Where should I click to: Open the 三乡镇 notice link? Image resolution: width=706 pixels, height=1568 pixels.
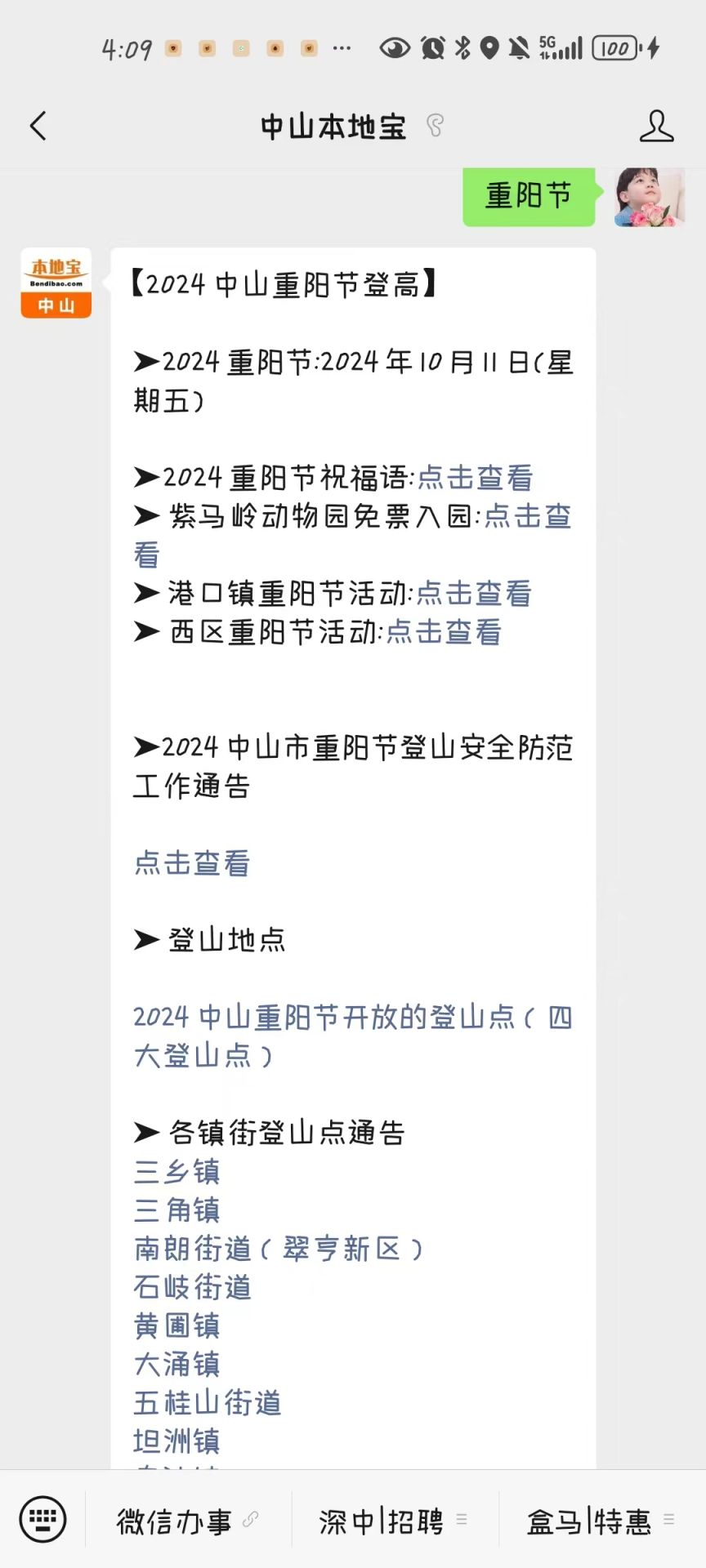(x=176, y=1172)
